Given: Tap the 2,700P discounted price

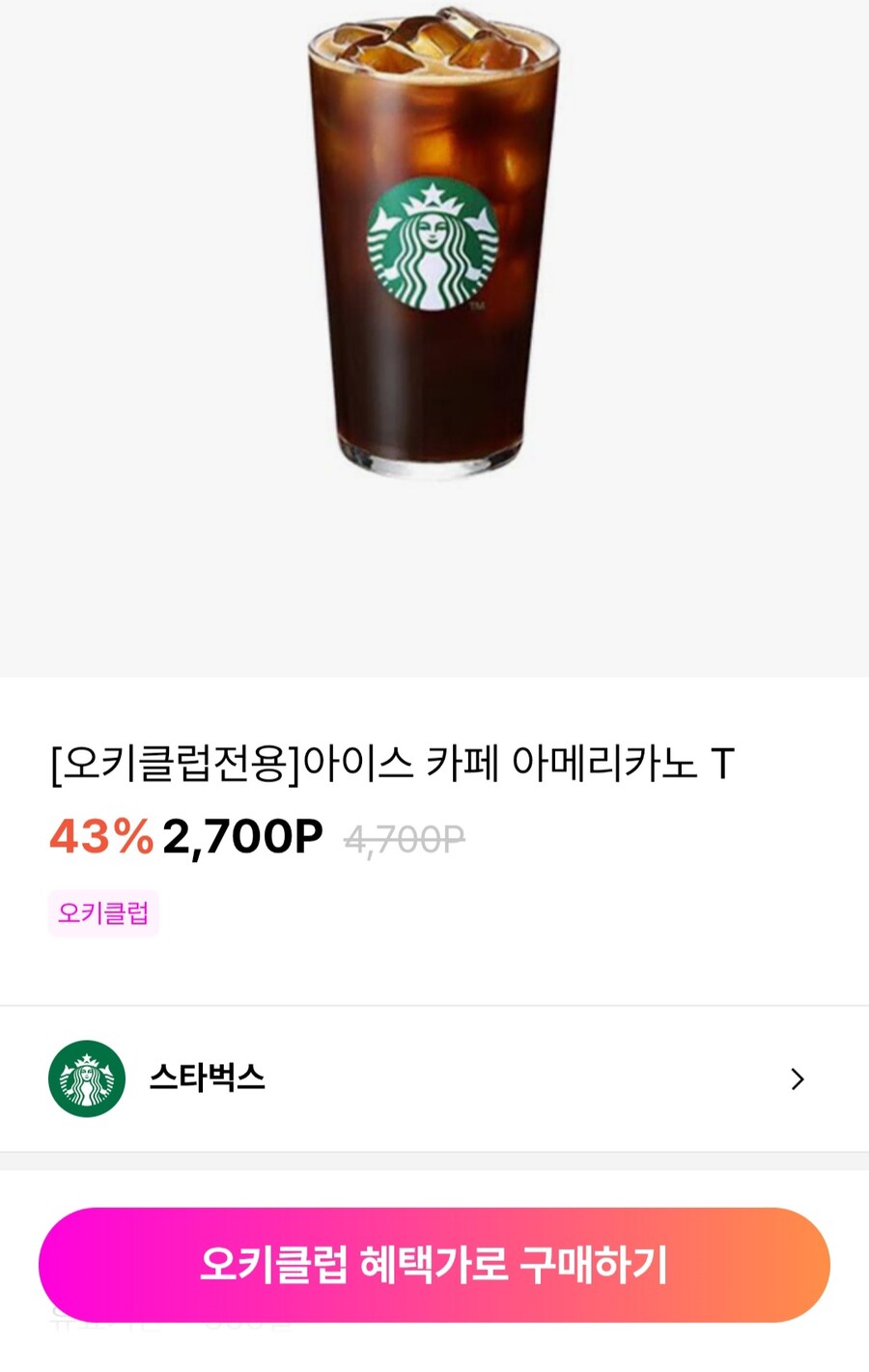Looking at the screenshot, I should (243, 836).
